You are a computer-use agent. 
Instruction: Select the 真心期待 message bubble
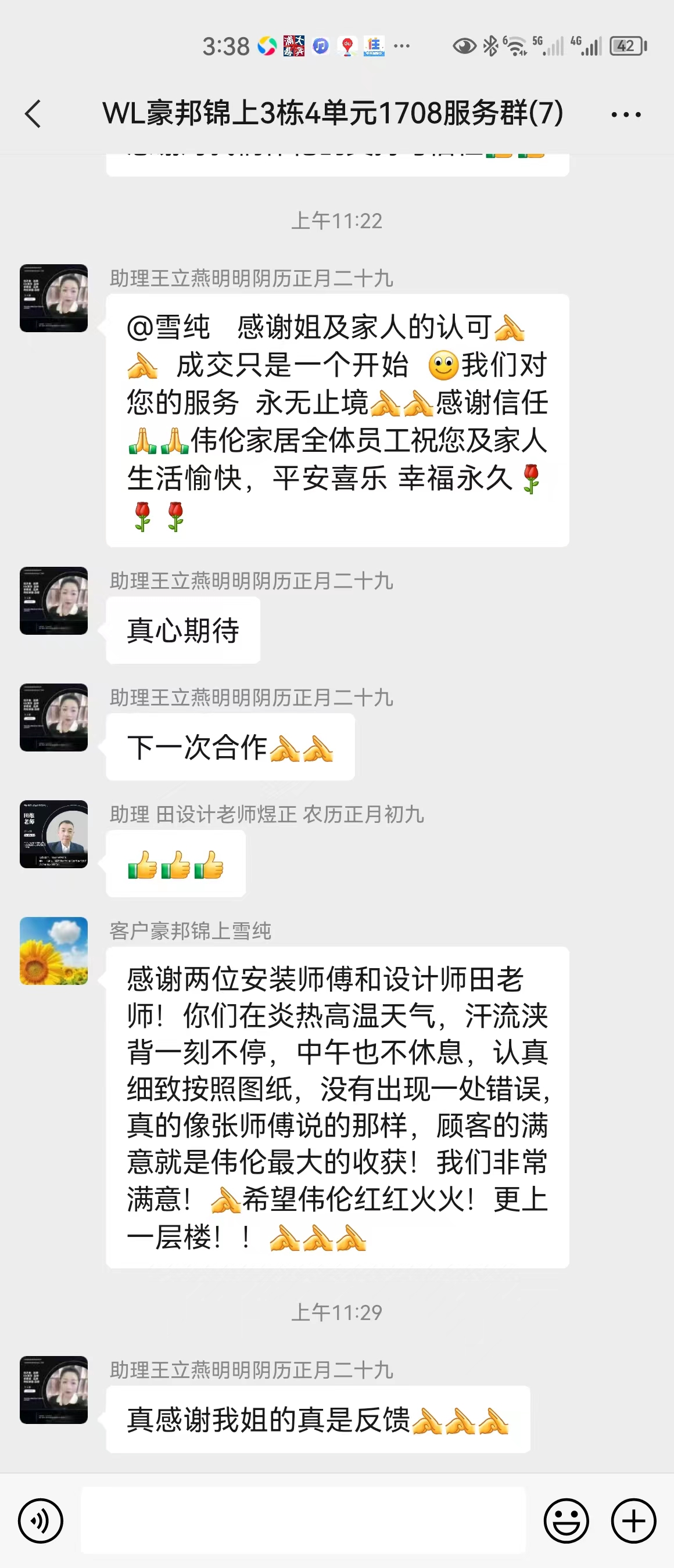182,630
